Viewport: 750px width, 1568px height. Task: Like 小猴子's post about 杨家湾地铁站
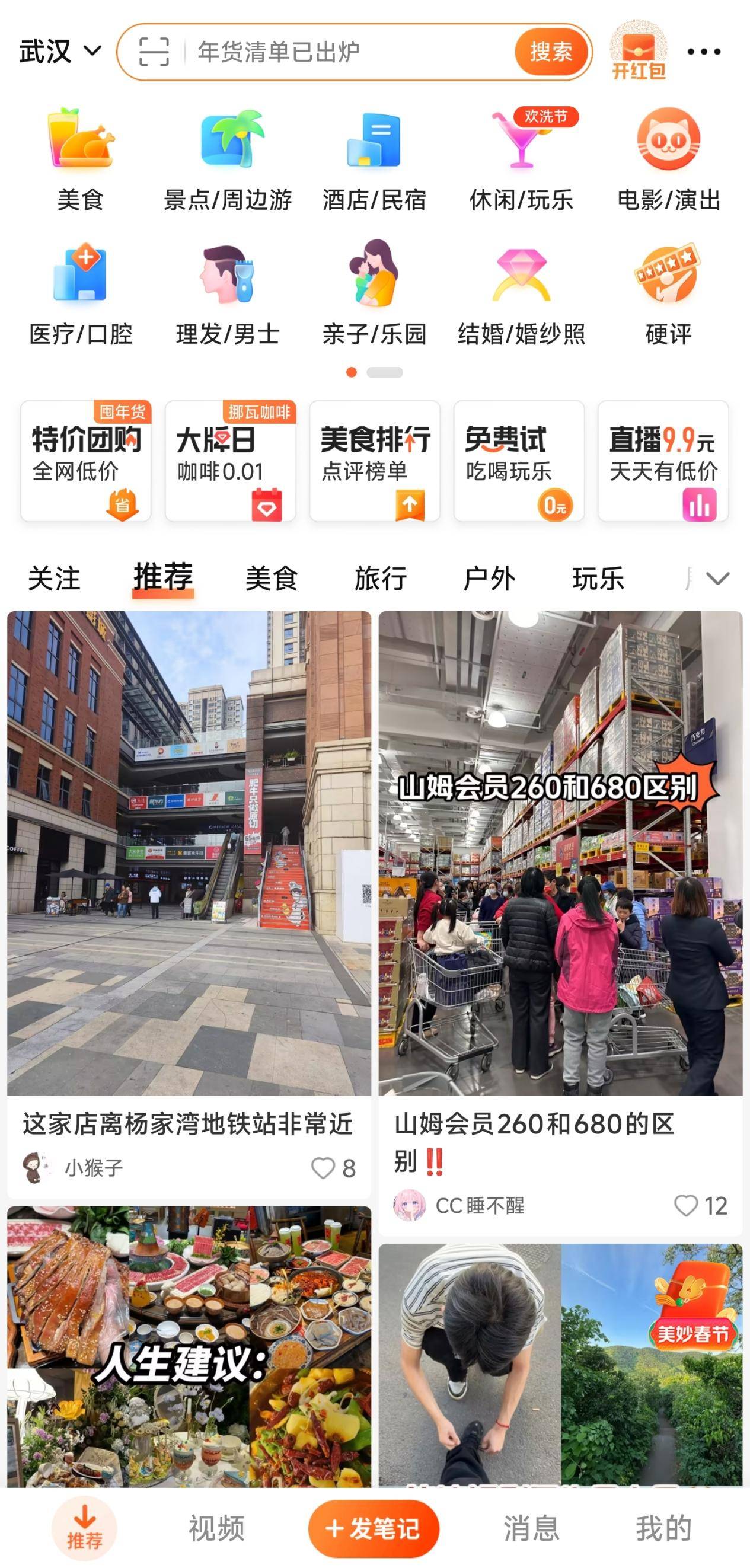pyautogui.click(x=323, y=1168)
